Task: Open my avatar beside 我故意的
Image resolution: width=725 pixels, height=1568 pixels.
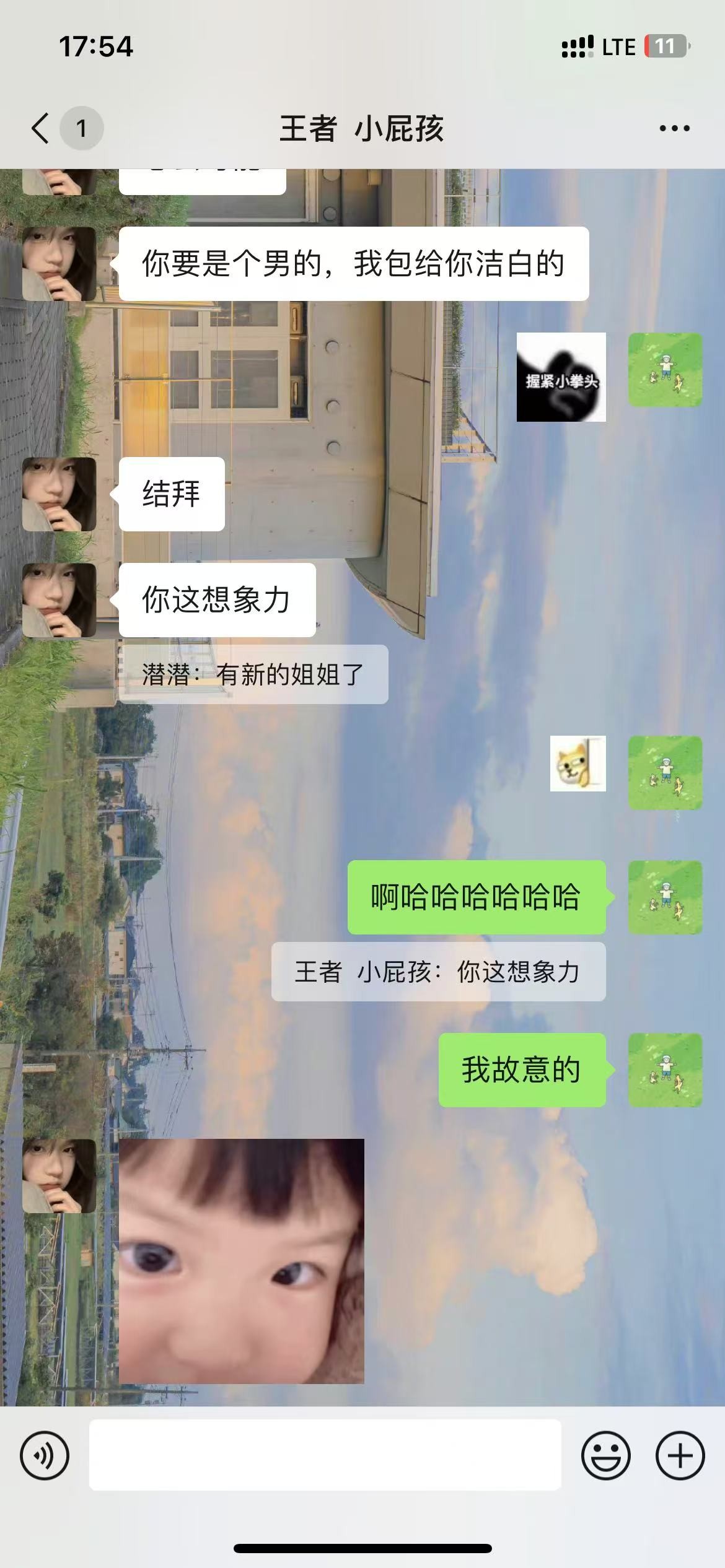Action: (666, 1070)
